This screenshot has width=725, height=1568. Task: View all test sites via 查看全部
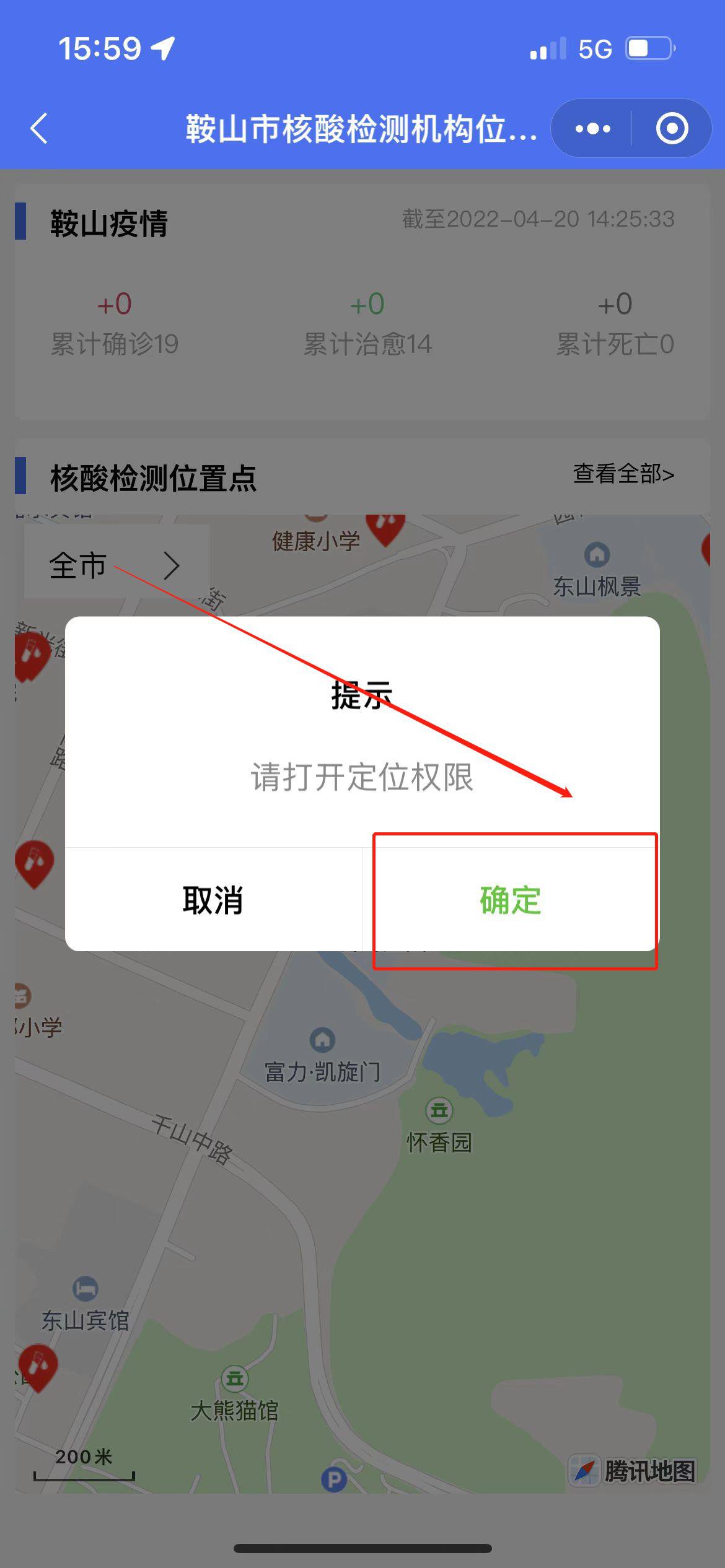[623, 474]
